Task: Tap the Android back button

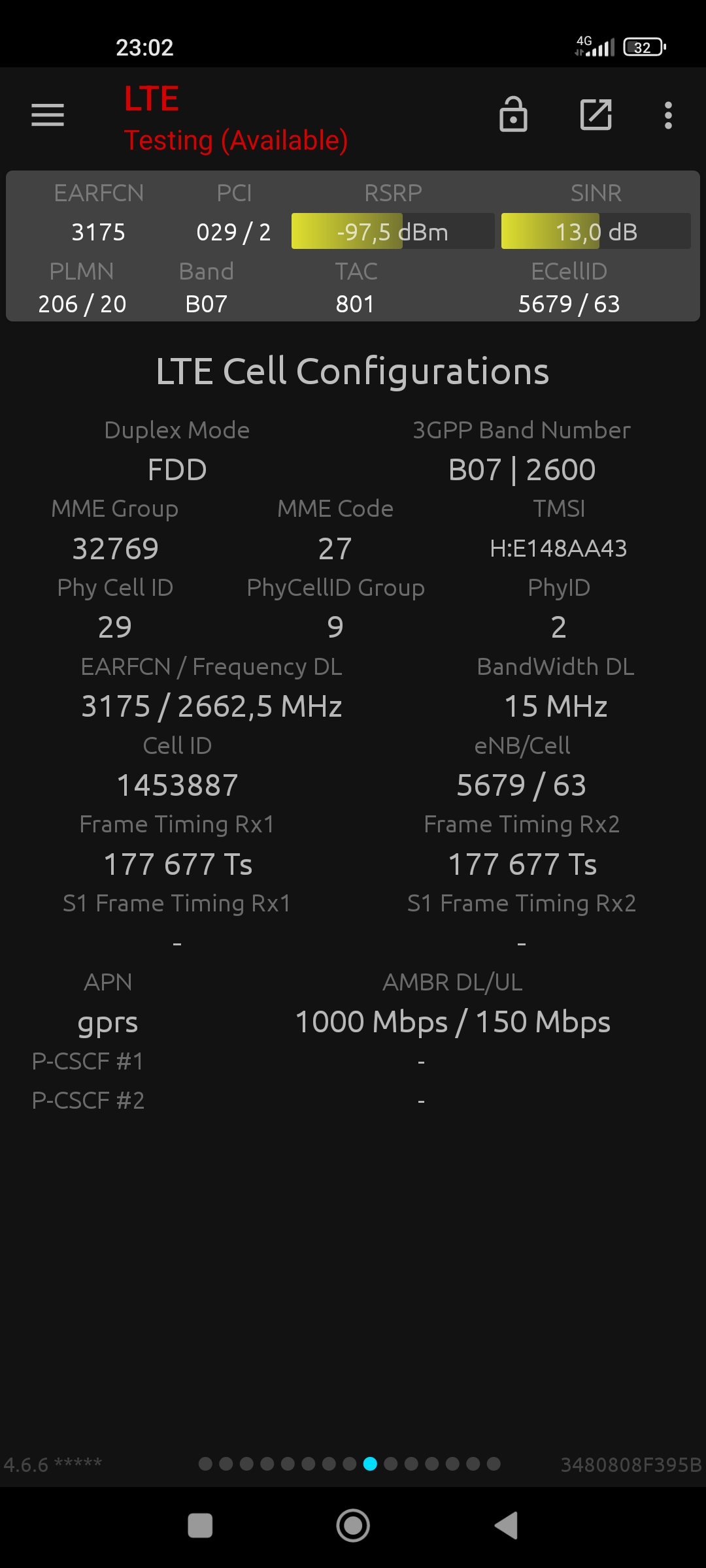Action: click(507, 1526)
